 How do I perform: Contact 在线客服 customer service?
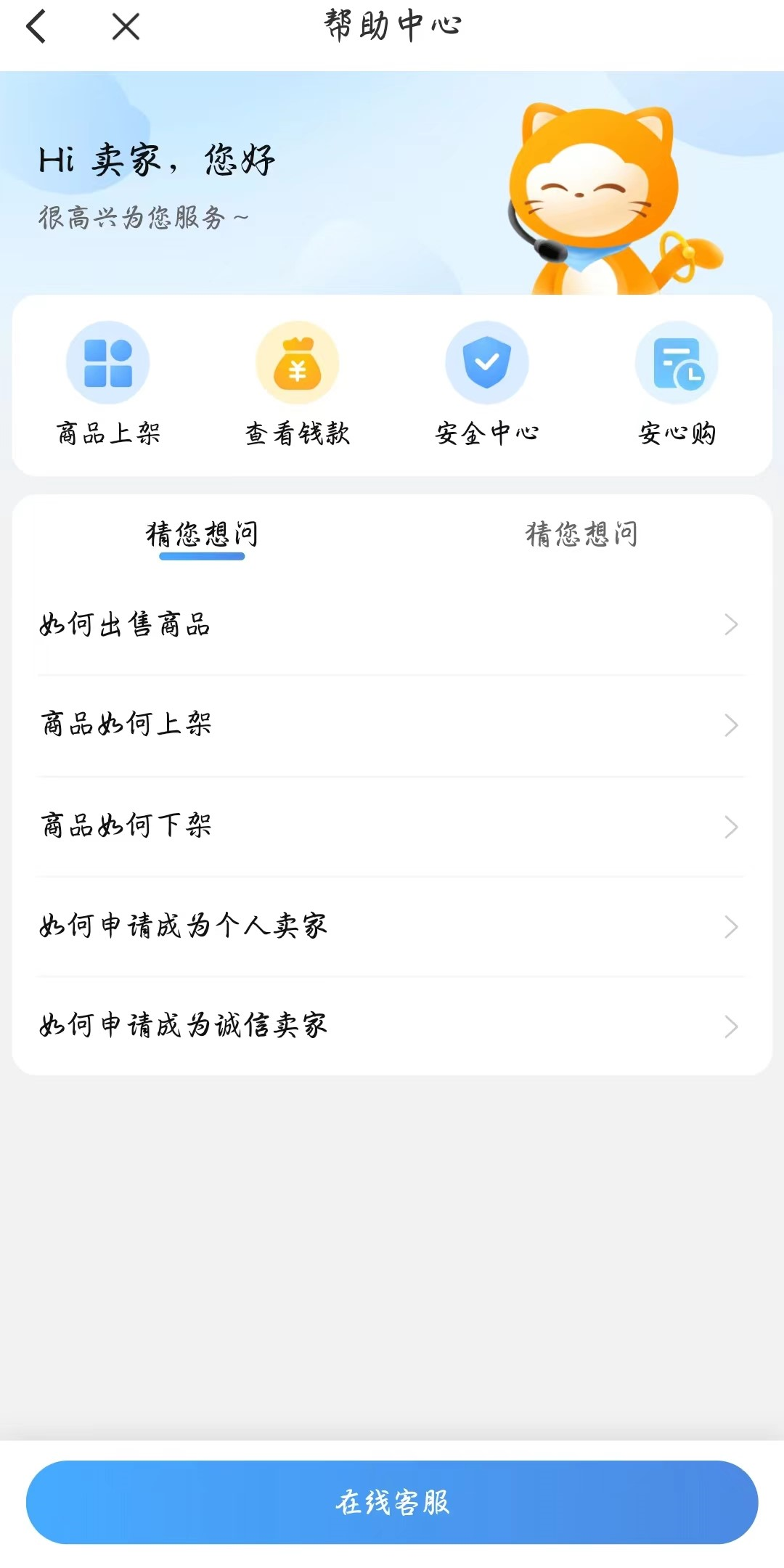[x=392, y=1502]
